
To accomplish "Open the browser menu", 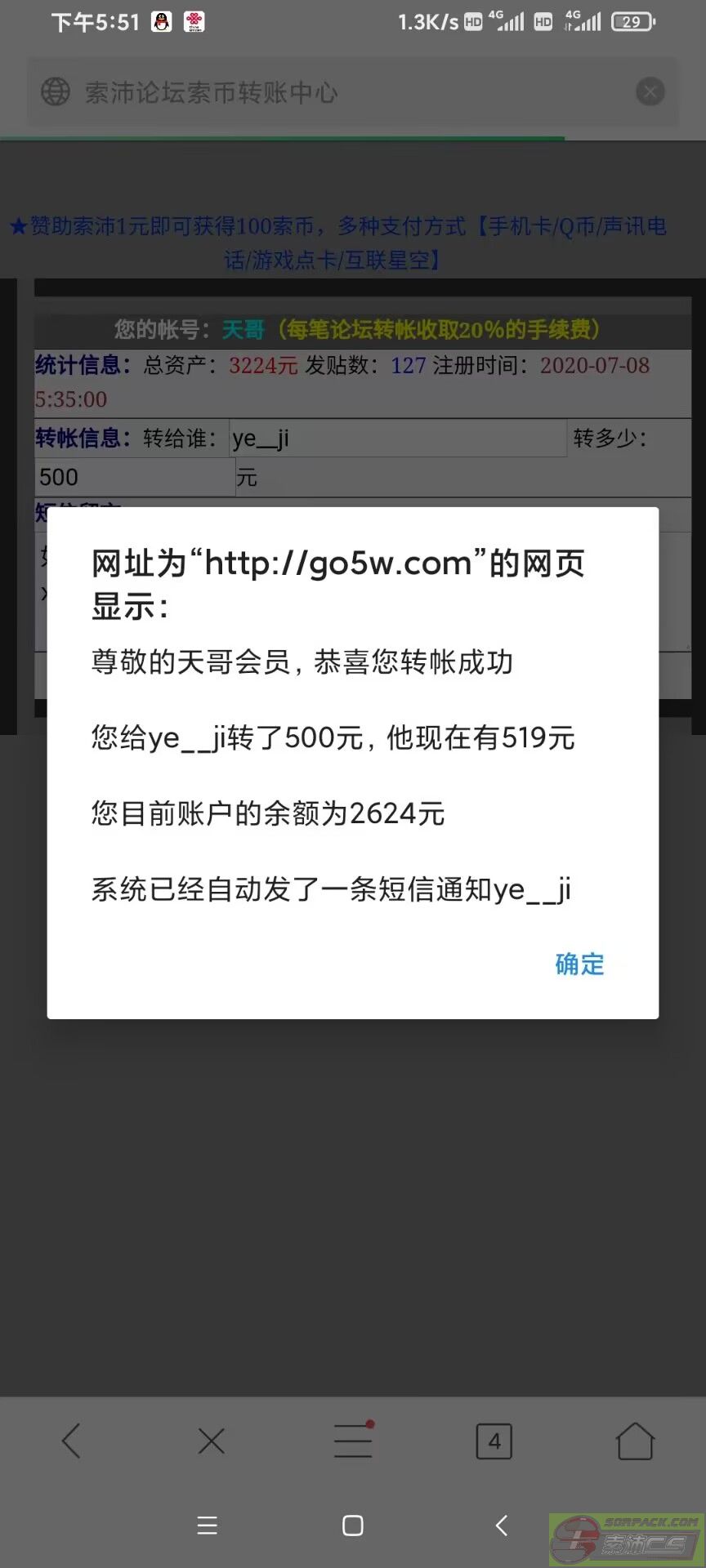I will (353, 1440).
